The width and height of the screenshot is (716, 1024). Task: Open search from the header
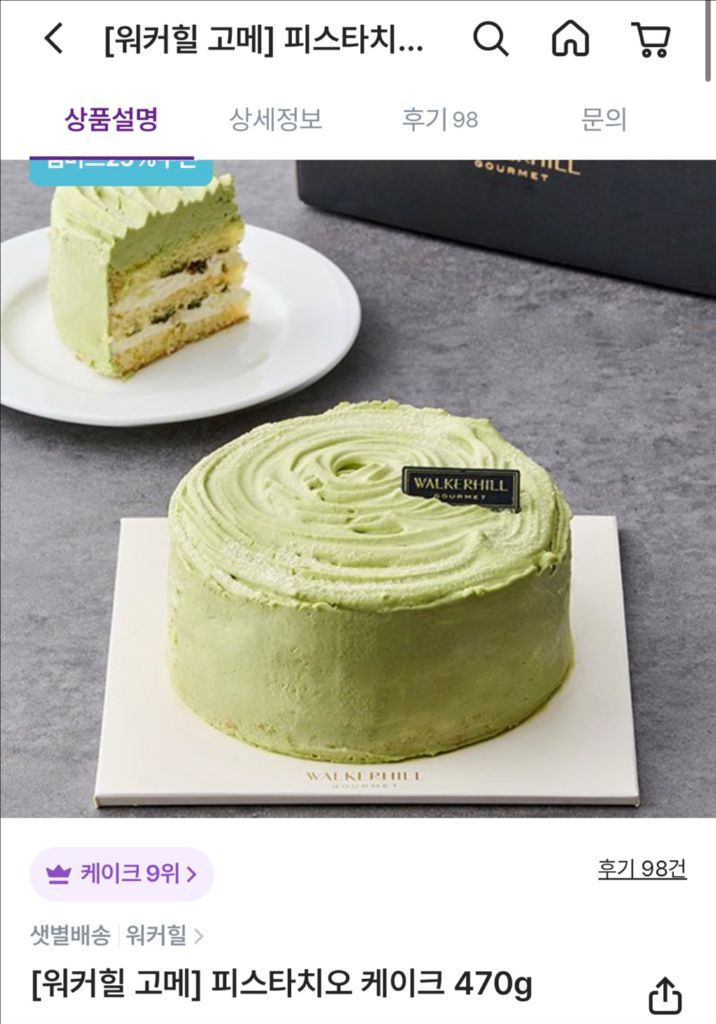point(490,40)
